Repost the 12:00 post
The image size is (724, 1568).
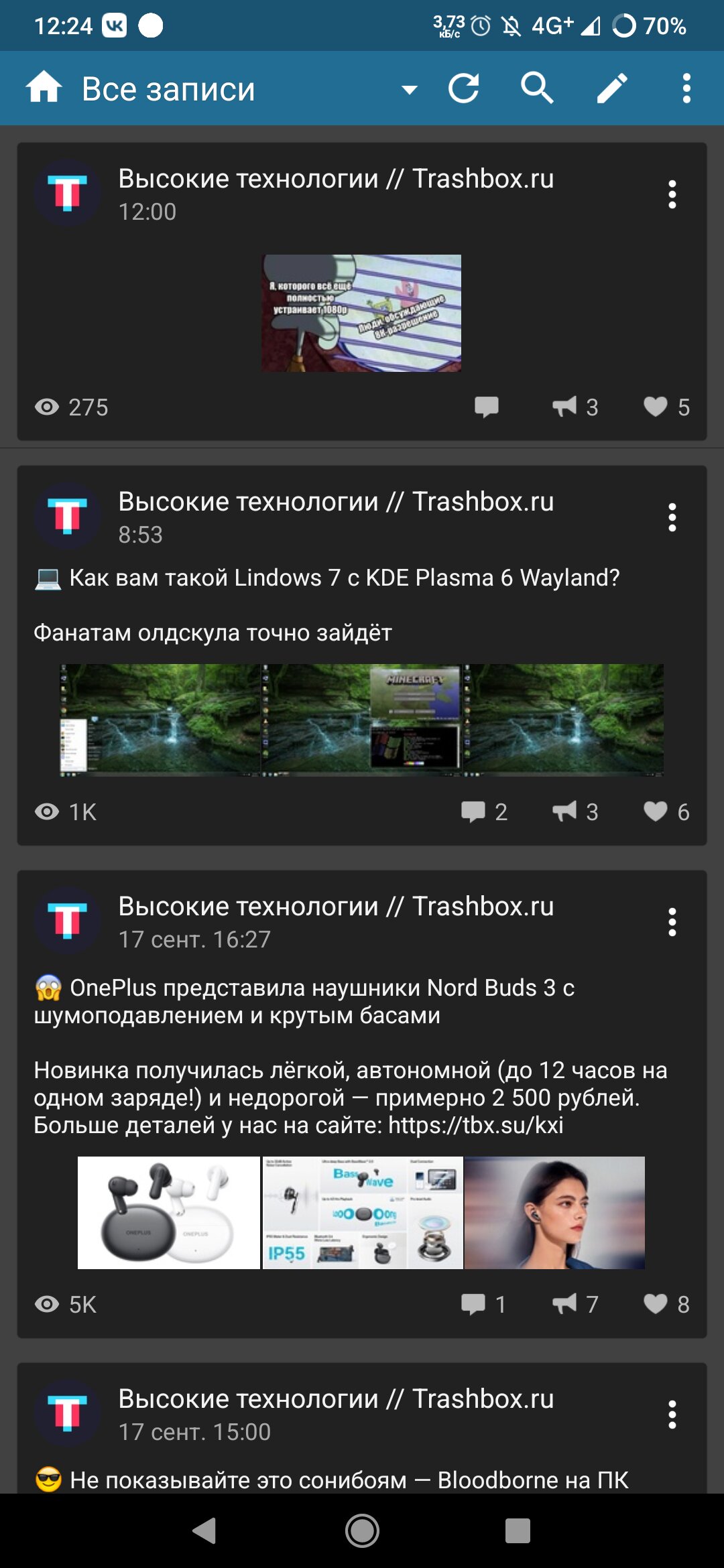[575, 407]
